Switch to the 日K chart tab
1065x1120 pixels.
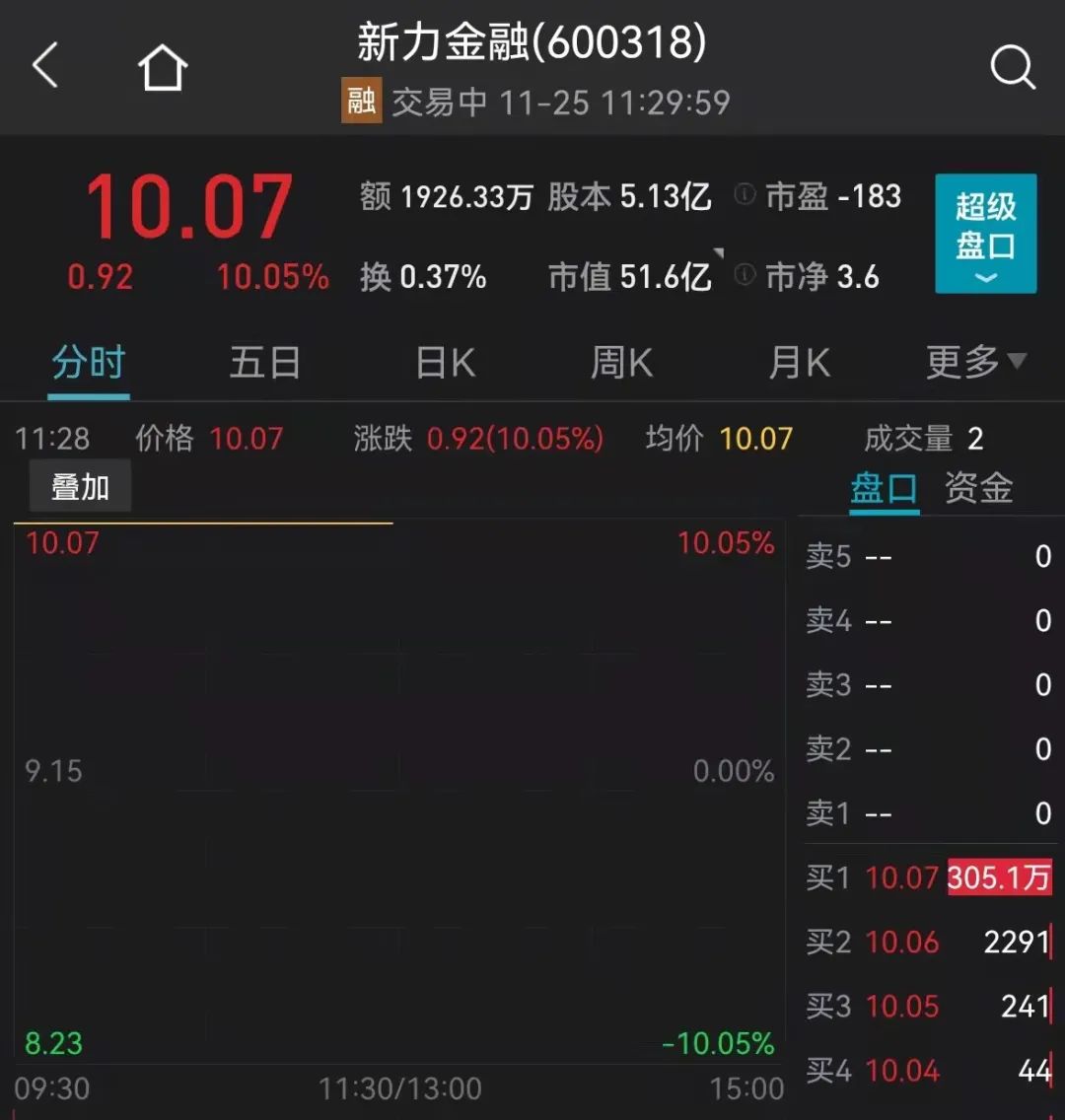click(x=446, y=362)
